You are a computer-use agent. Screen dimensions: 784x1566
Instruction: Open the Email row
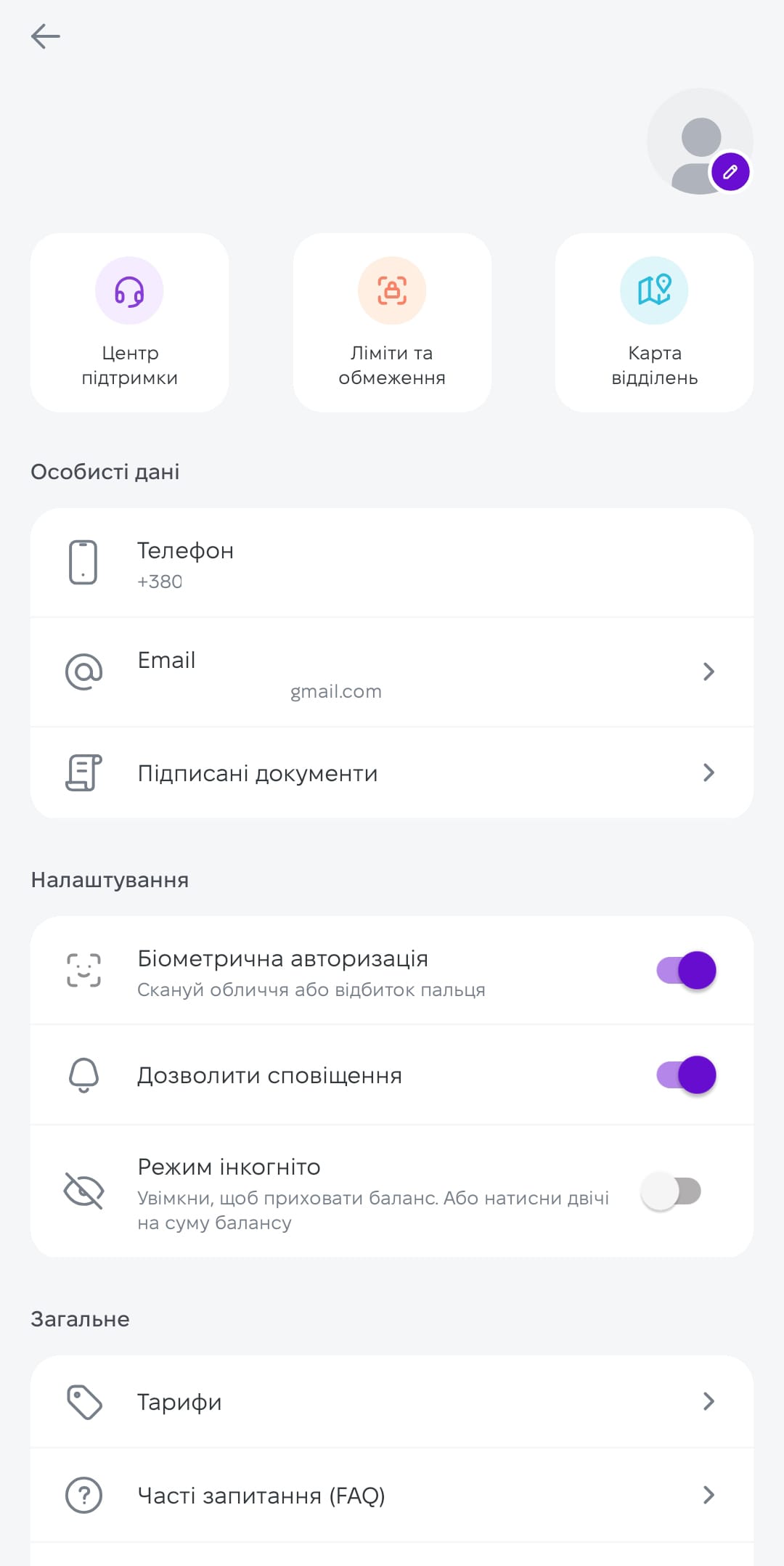tap(392, 672)
